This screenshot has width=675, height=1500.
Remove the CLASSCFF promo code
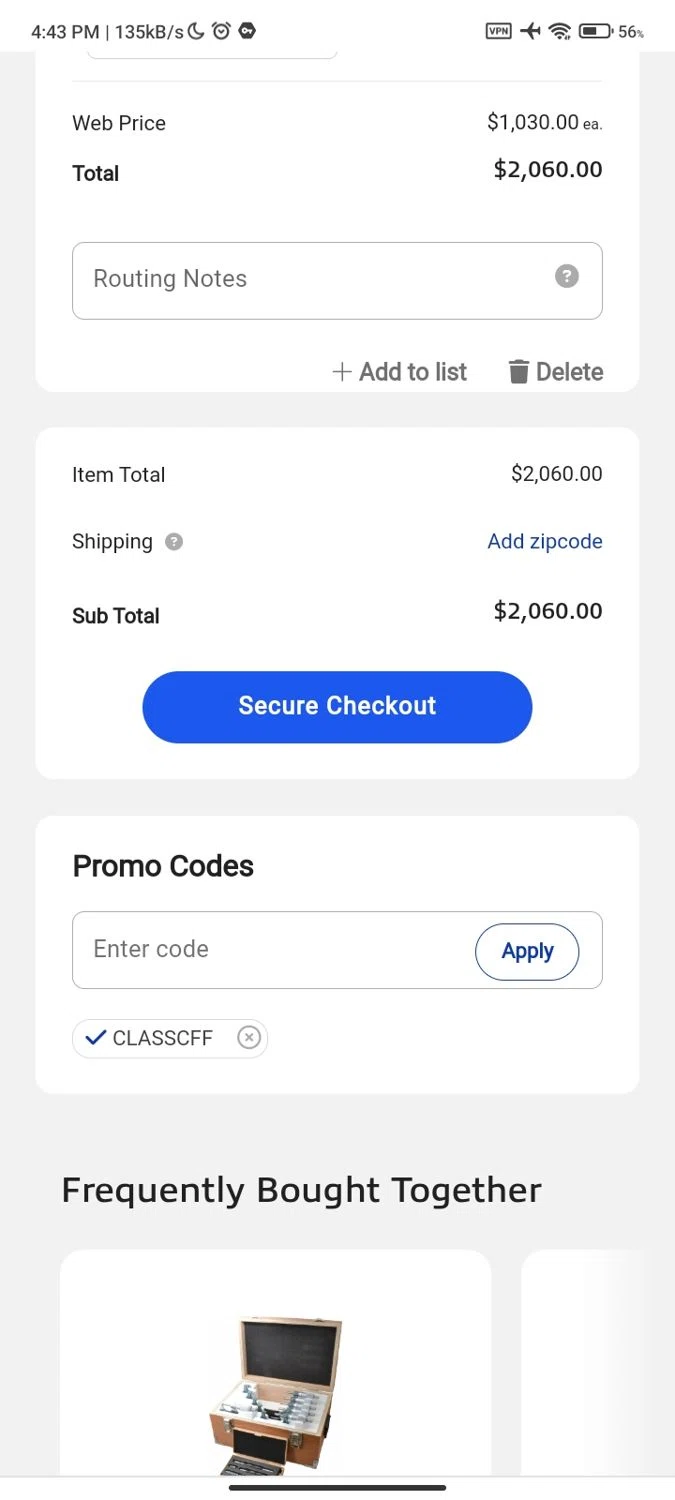pos(249,1038)
